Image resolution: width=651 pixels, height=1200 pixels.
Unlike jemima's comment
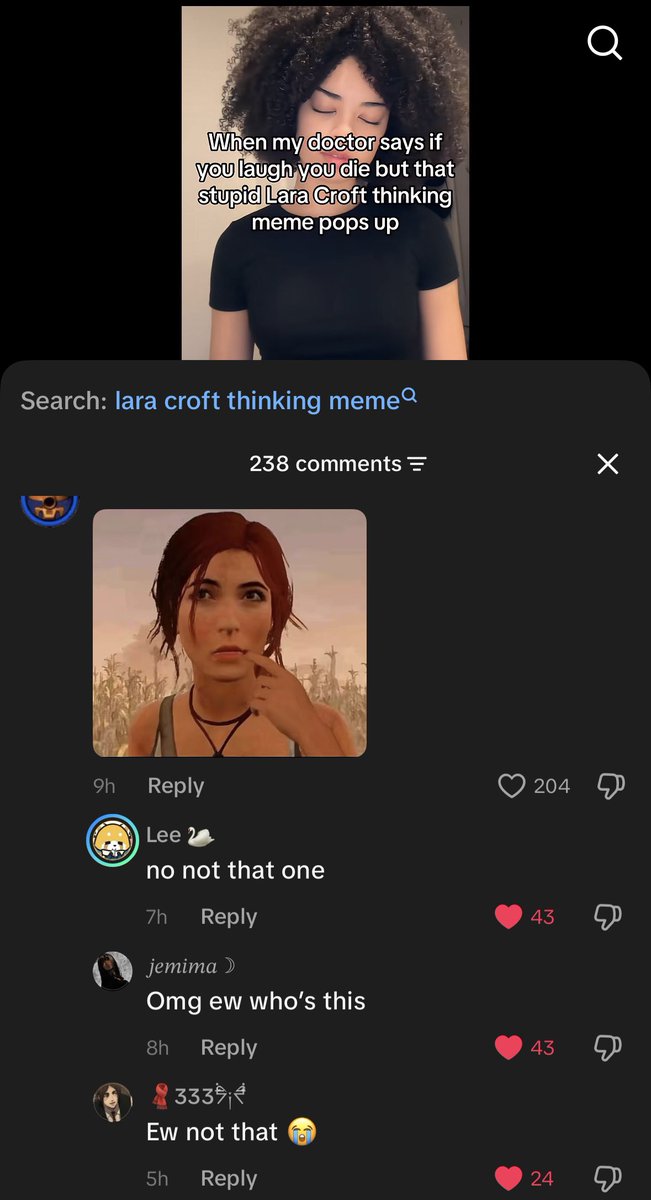click(x=509, y=1048)
